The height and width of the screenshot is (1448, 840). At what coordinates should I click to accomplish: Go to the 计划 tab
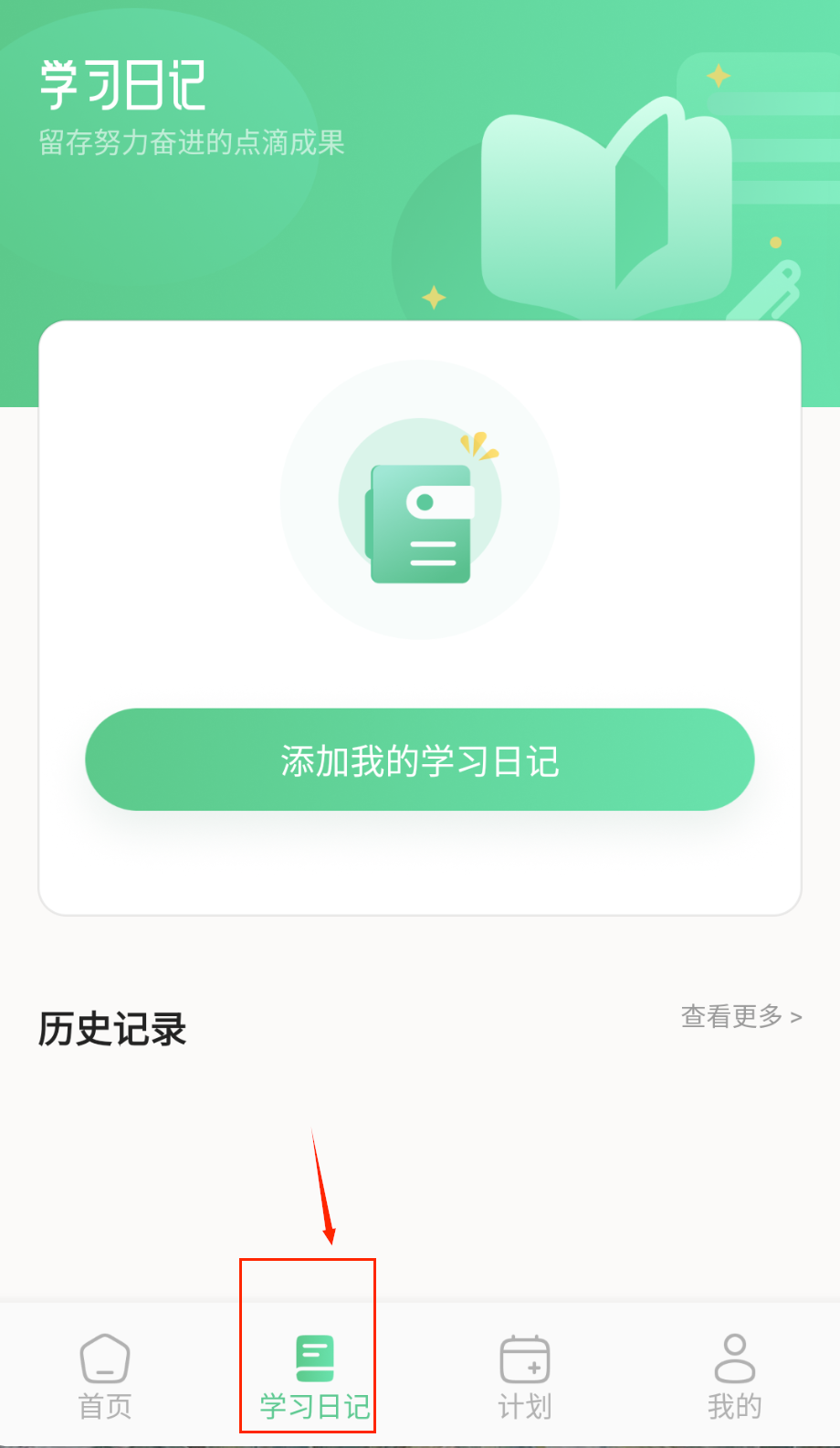coord(524,1377)
